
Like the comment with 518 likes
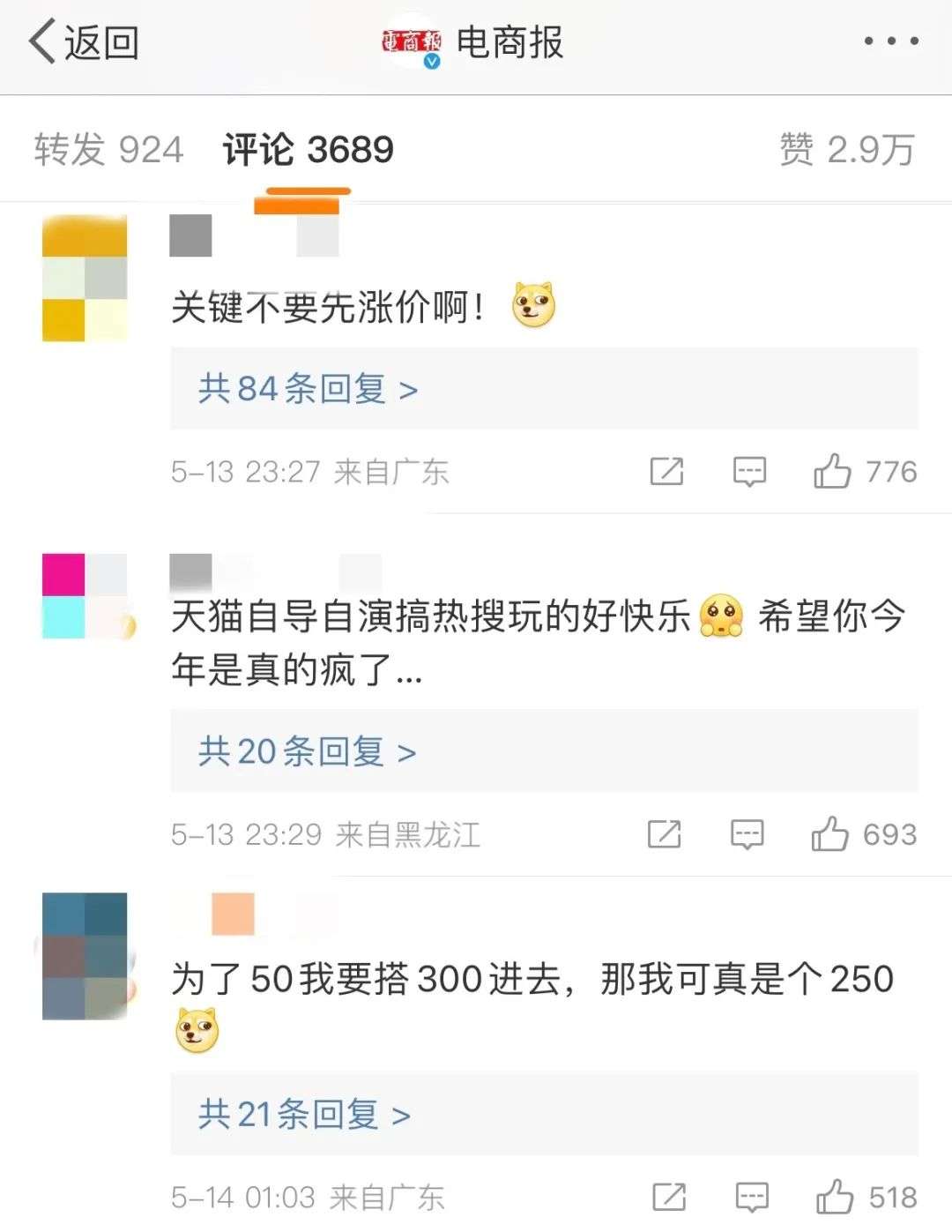pos(834,1198)
